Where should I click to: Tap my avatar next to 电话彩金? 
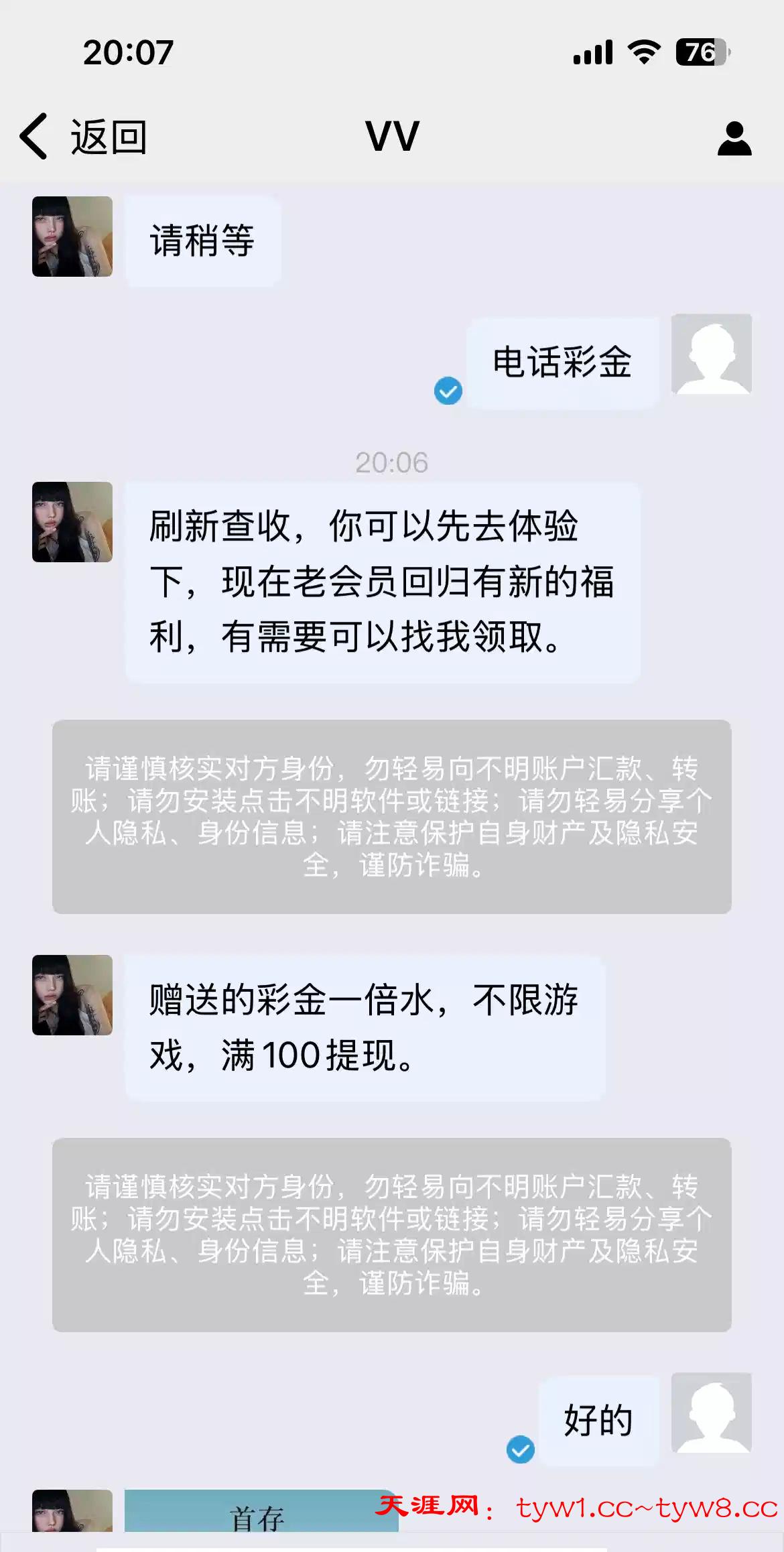point(711,354)
